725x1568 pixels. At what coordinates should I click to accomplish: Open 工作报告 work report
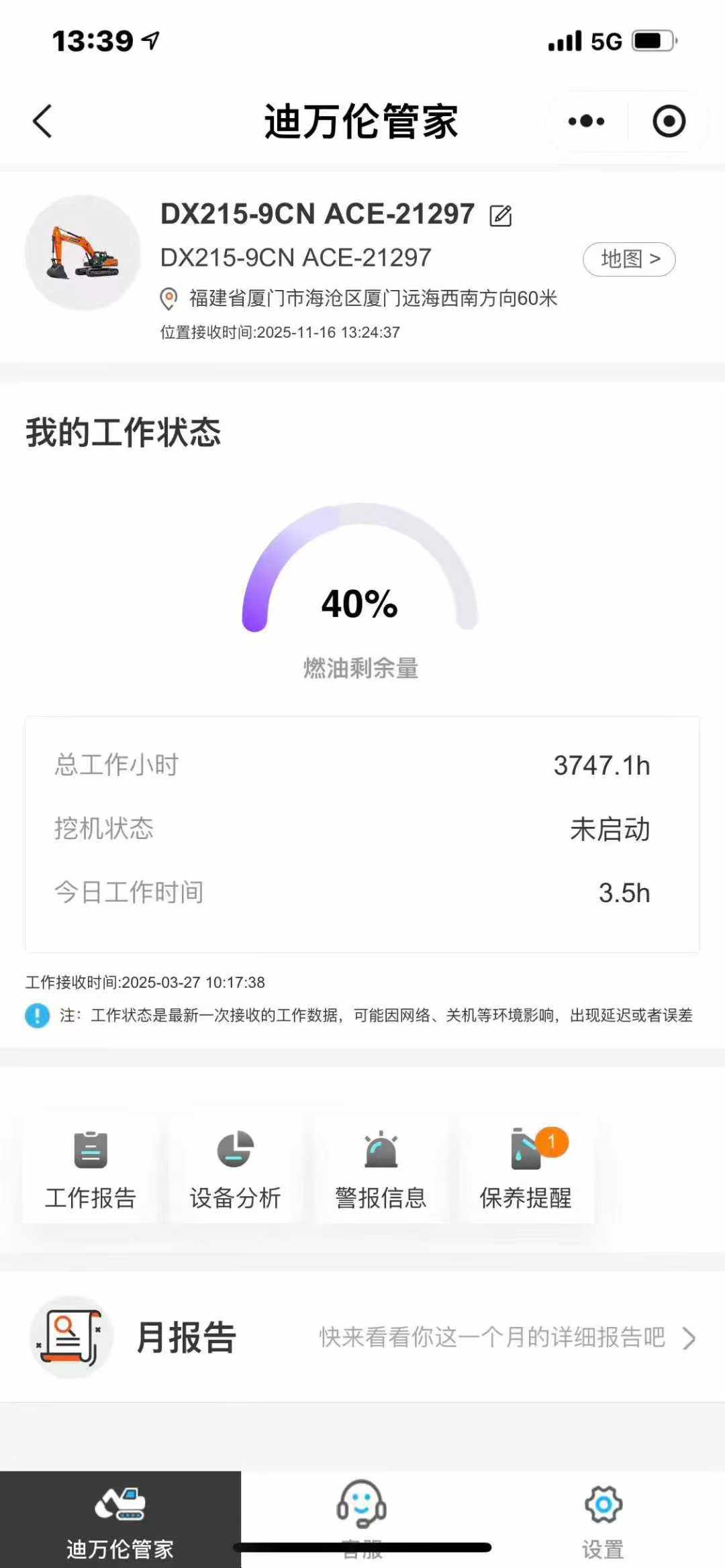[91, 1169]
